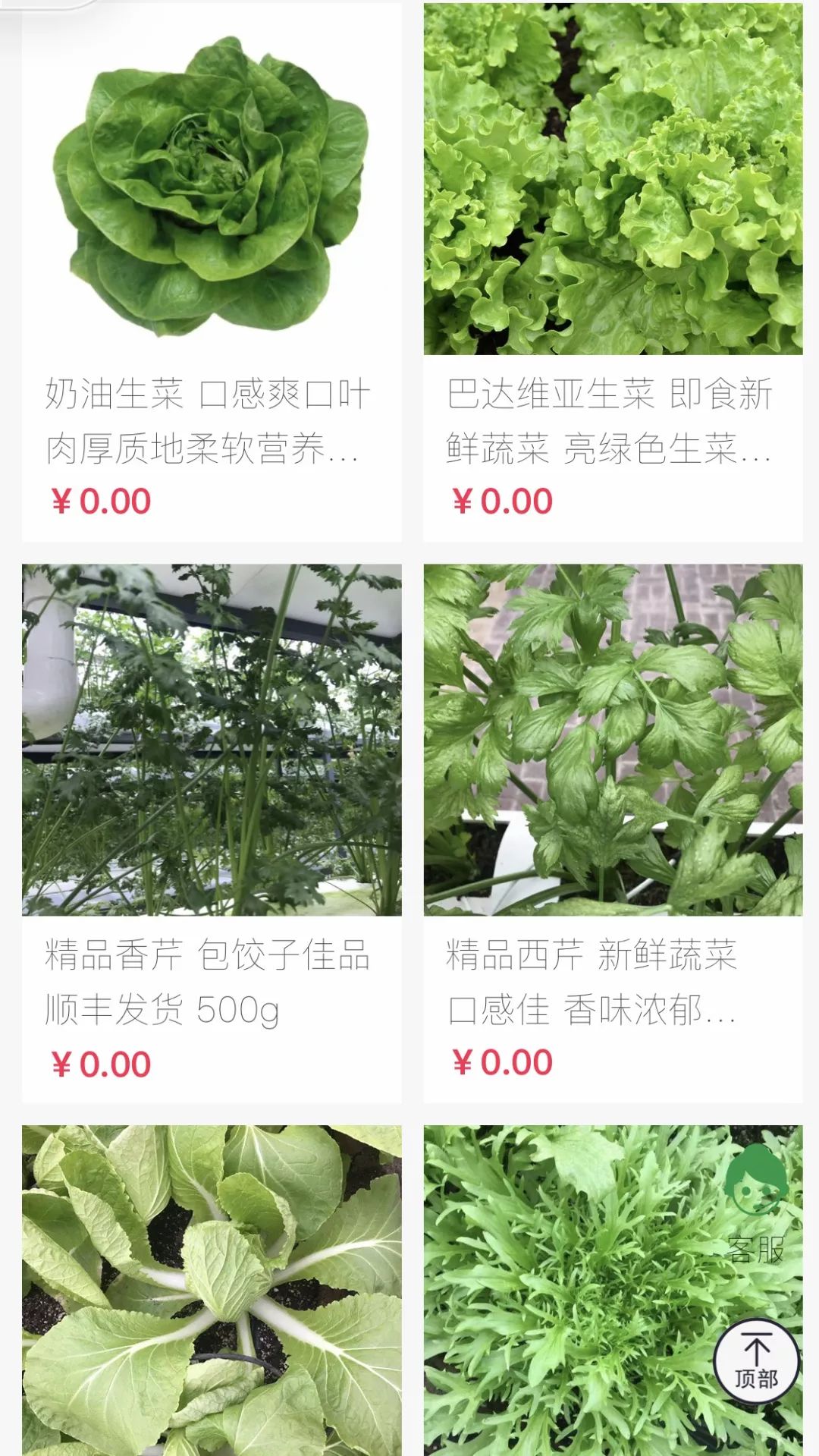Tap the 精品香芹 包饺子佳品 title text
819x1456 pixels.
(x=205, y=983)
